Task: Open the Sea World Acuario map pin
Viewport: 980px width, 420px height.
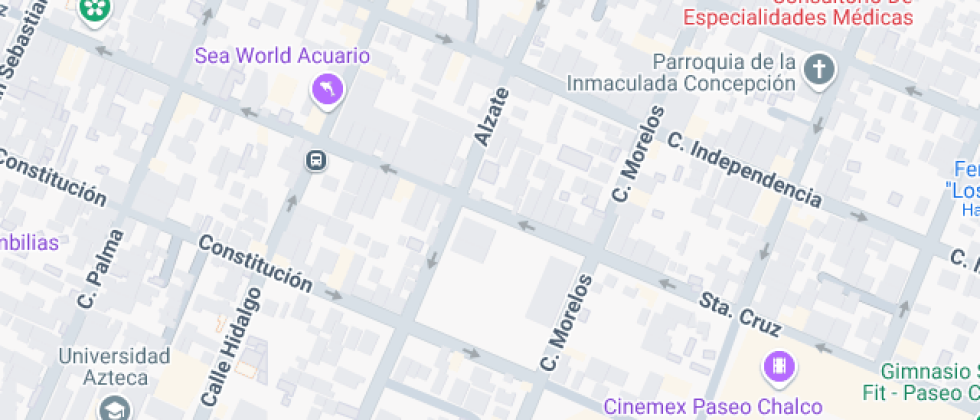Action: click(x=327, y=91)
